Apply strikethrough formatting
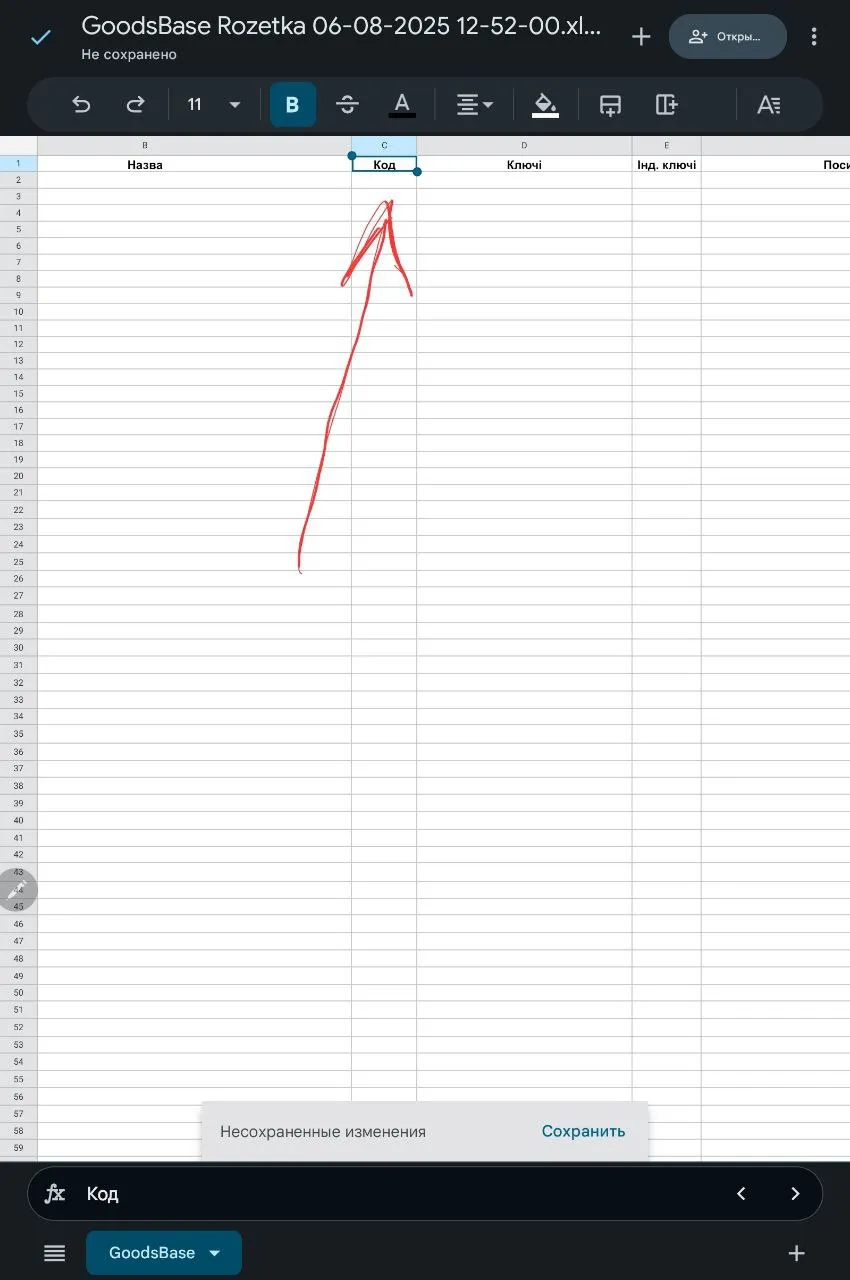Screen dimensions: 850x1280 [x=347, y=105]
